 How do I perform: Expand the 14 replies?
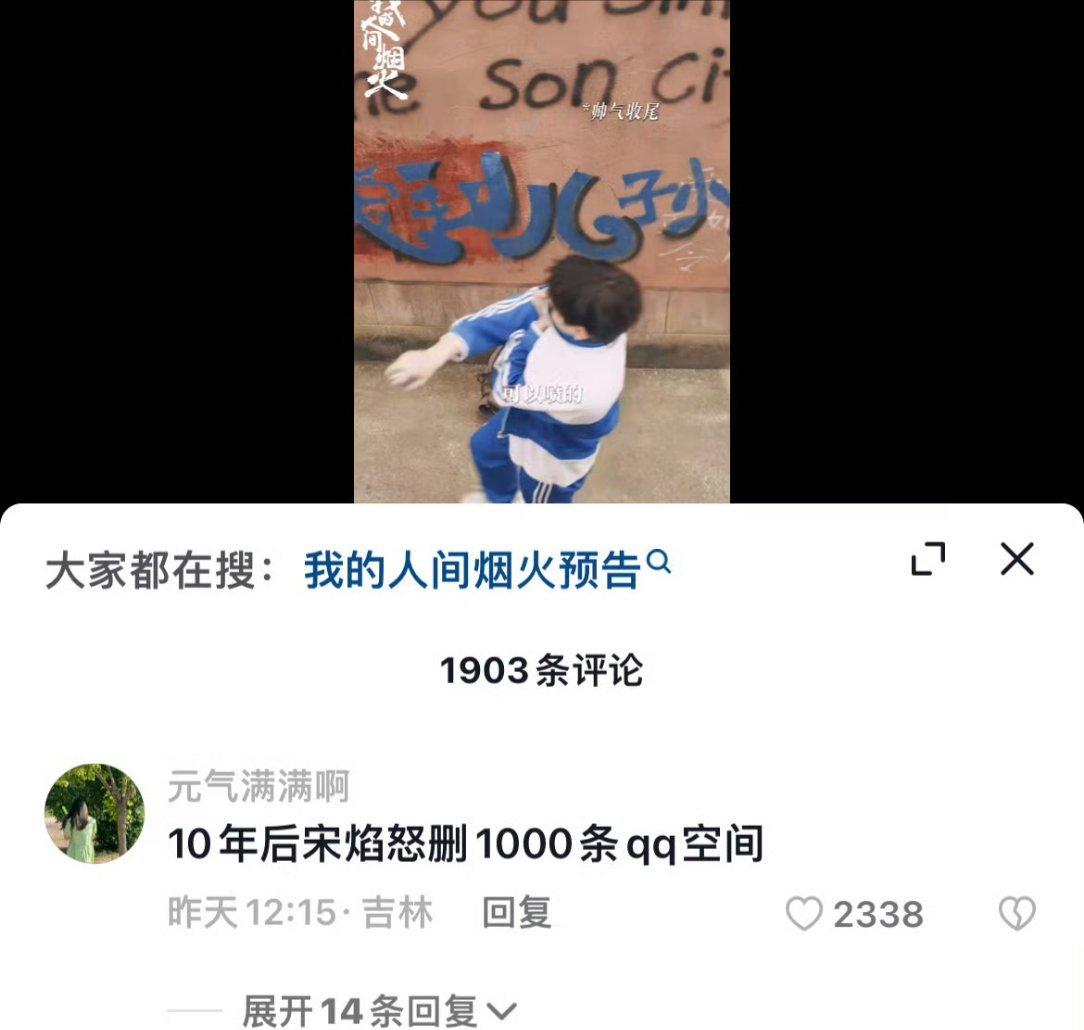378,1011
